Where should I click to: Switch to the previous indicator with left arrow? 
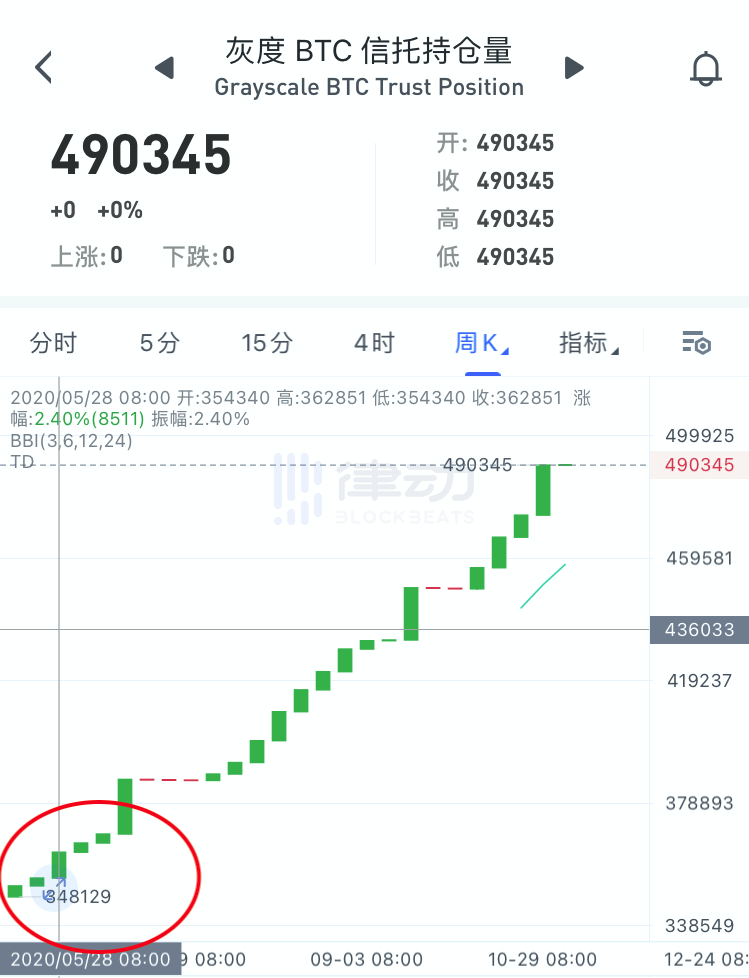(165, 68)
